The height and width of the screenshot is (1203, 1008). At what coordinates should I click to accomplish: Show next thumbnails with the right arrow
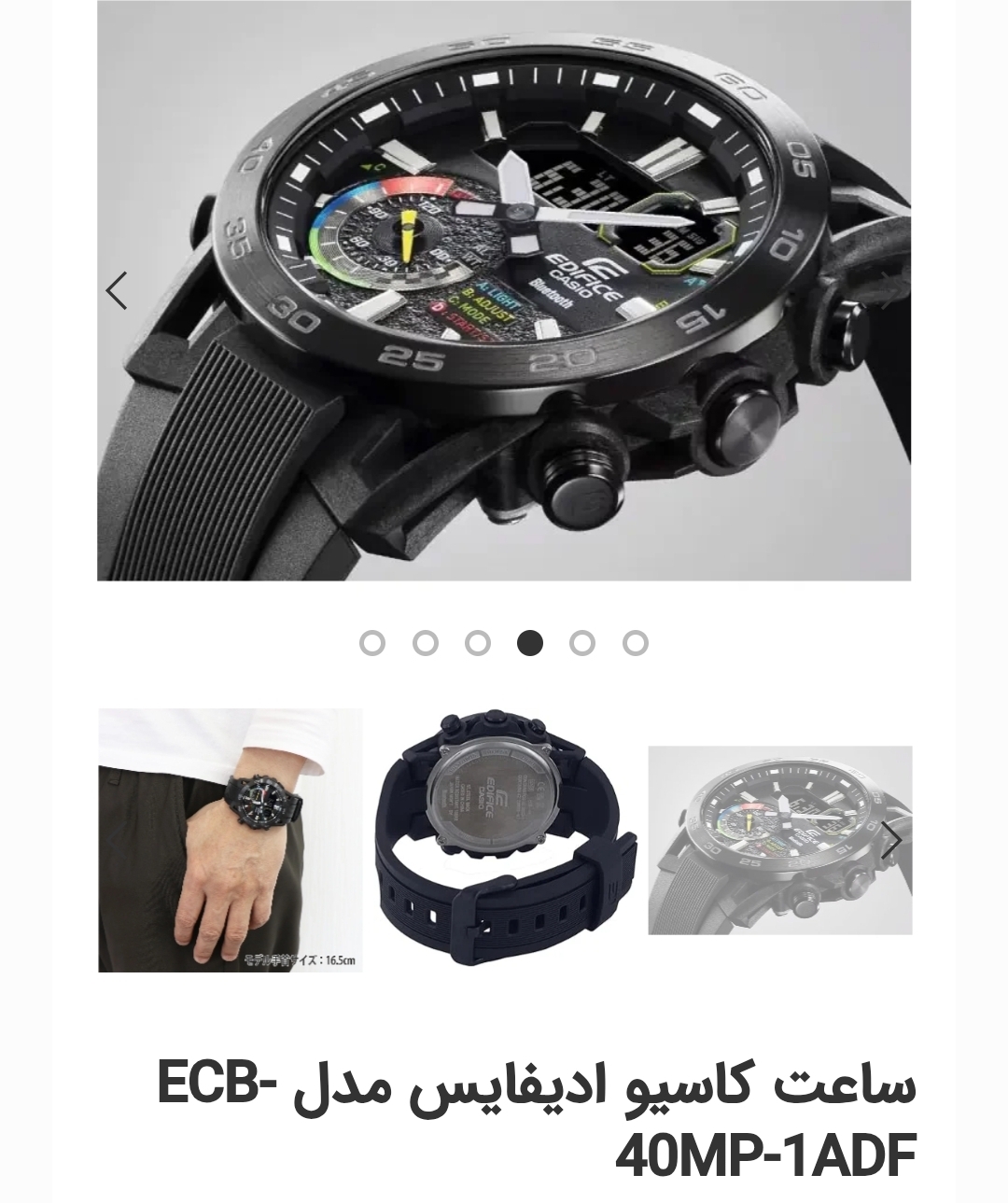pyautogui.click(x=891, y=841)
